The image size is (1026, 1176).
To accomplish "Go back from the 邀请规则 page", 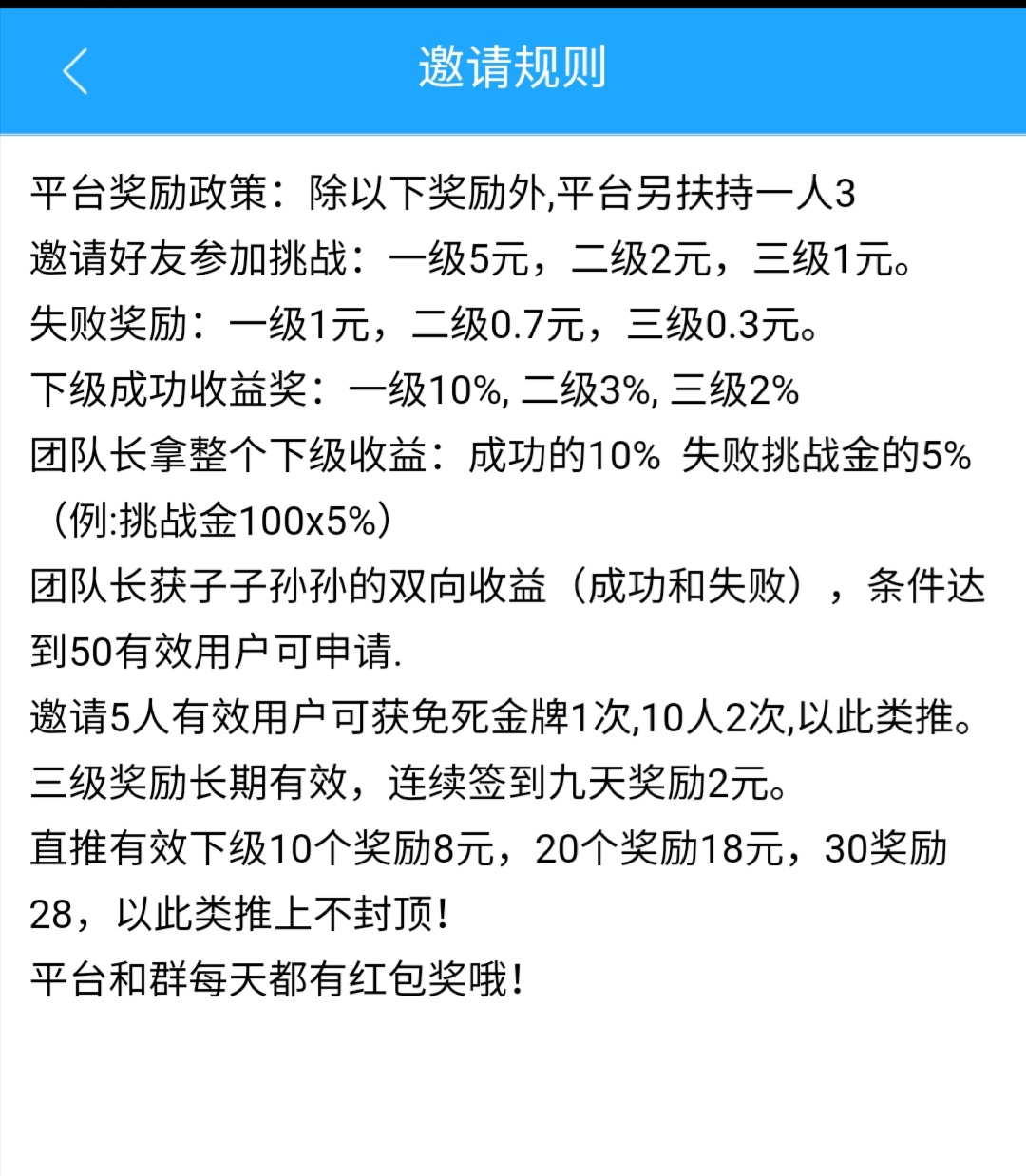I will pos(75,71).
